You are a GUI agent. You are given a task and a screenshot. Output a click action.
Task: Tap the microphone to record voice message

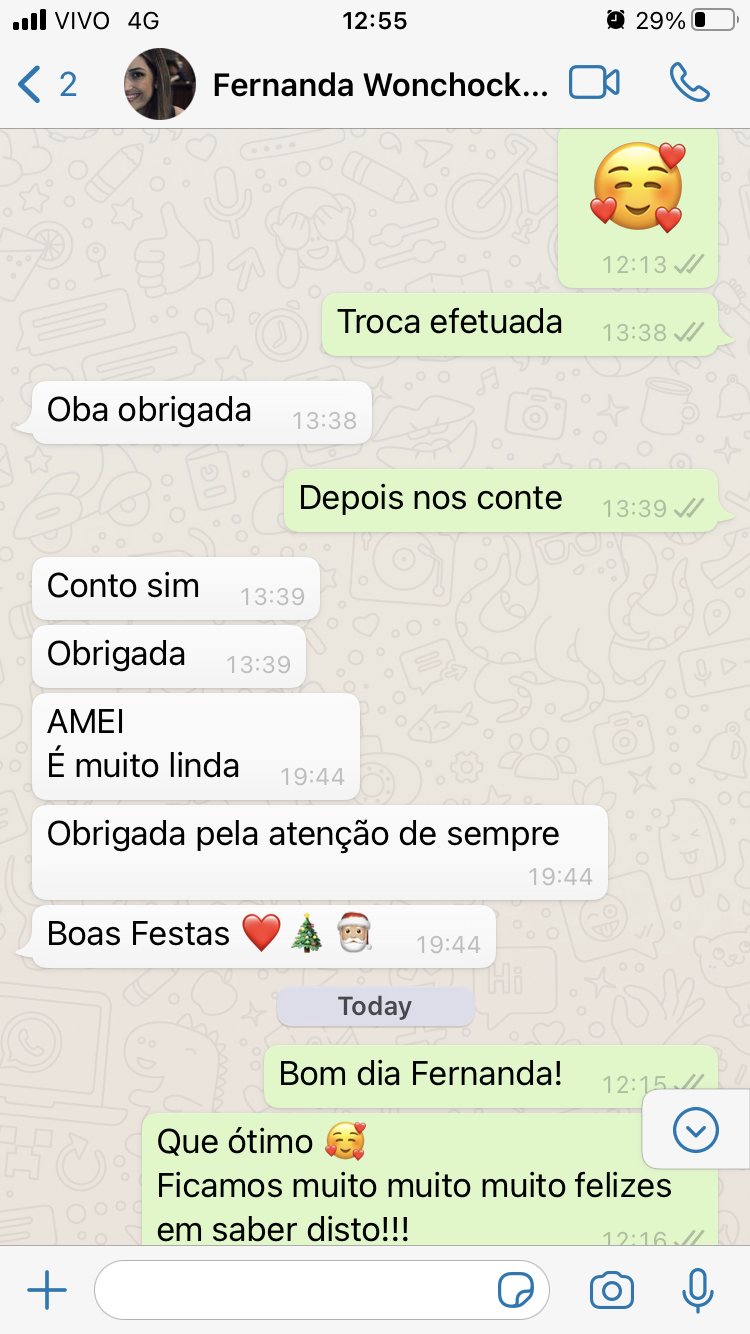coord(697,1291)
